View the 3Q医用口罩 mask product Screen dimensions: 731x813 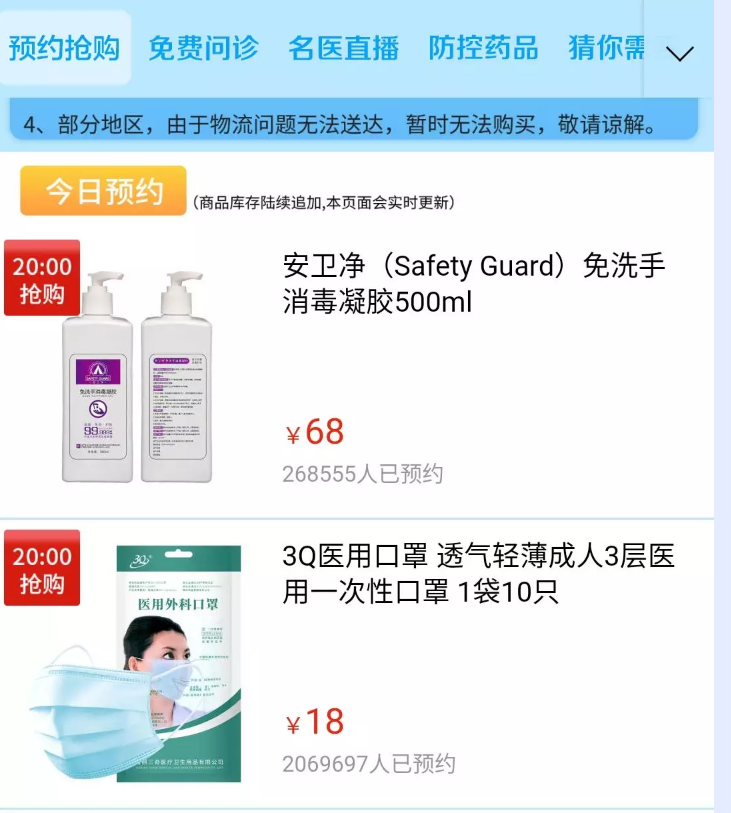[478, 573]
